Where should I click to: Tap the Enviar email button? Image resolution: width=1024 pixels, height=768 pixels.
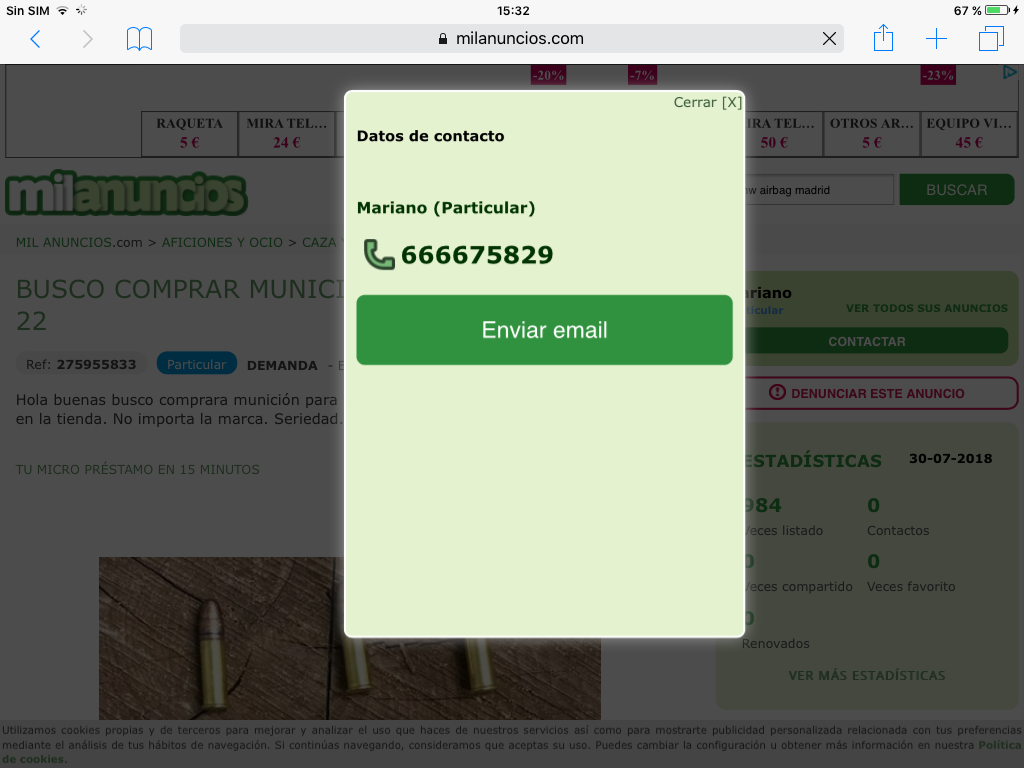[544, 330]
